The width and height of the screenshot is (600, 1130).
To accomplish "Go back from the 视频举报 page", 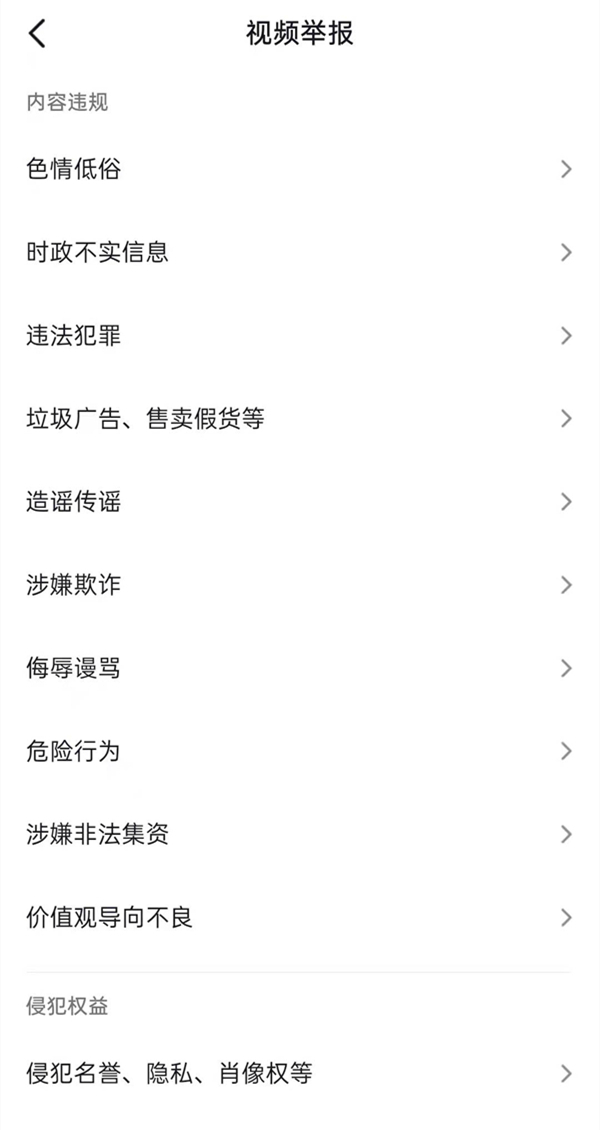I will 38,34.
